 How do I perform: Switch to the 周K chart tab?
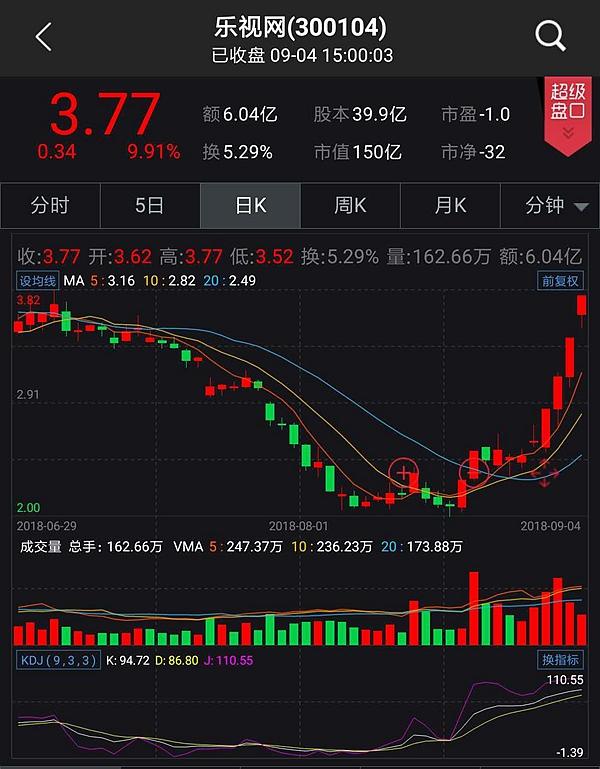click(350, 206)
